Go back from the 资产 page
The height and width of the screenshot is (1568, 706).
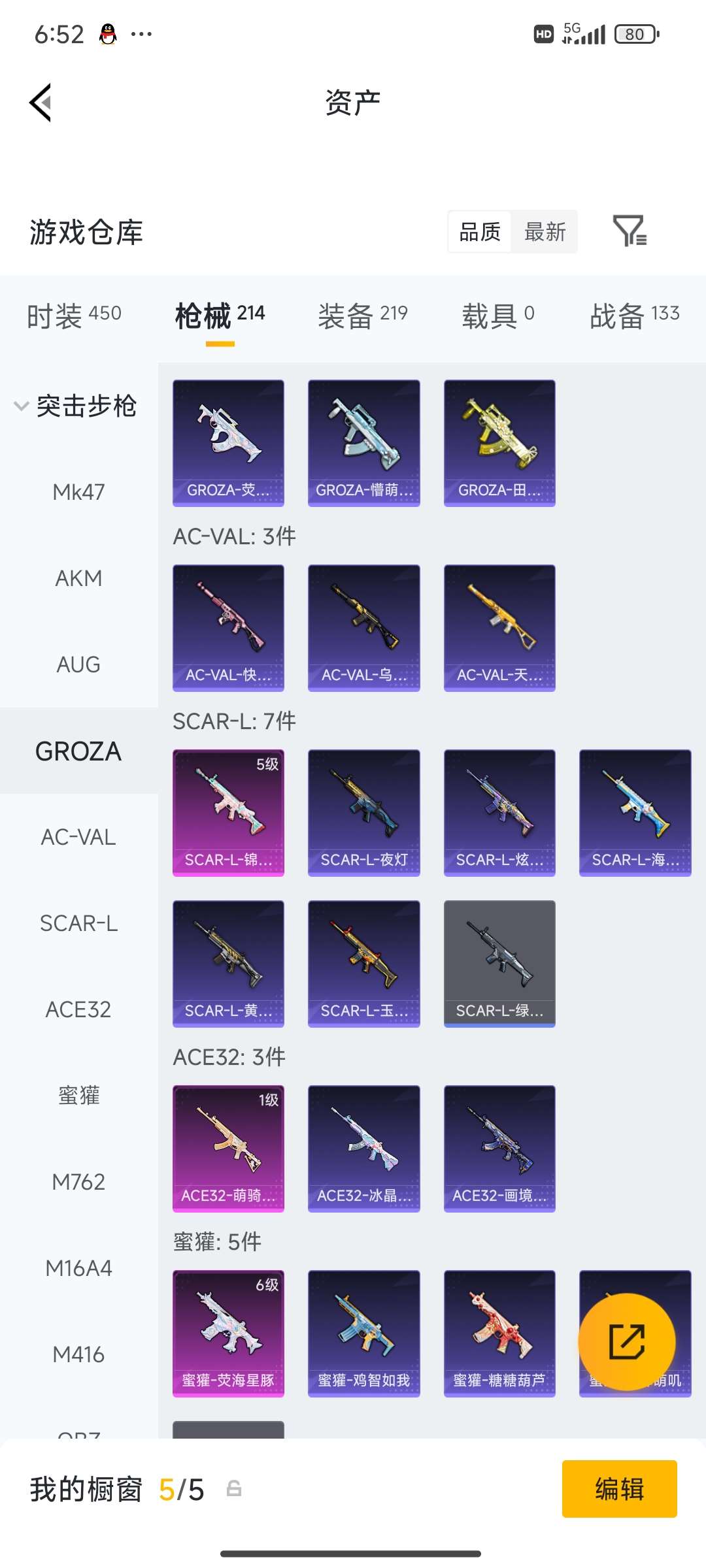pyautogui.click(x=41, y=103)
